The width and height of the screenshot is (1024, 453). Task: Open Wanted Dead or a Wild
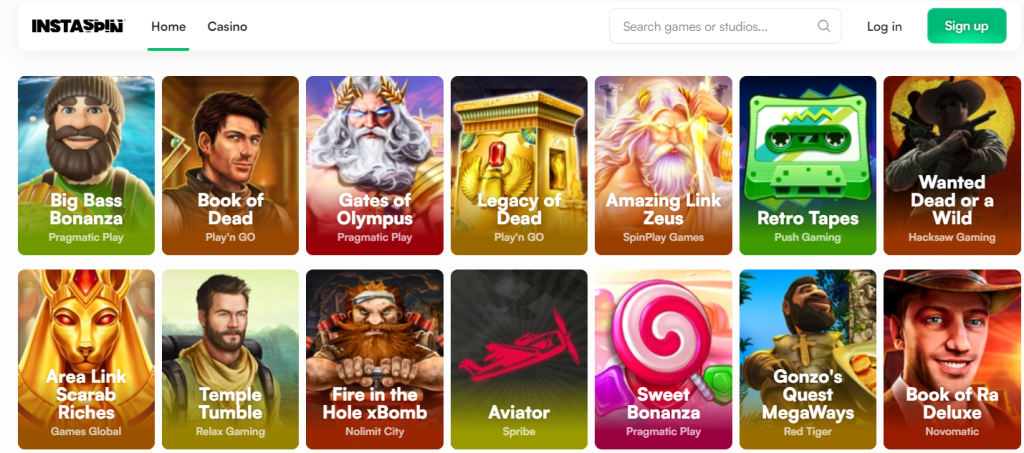pos(951,165)
